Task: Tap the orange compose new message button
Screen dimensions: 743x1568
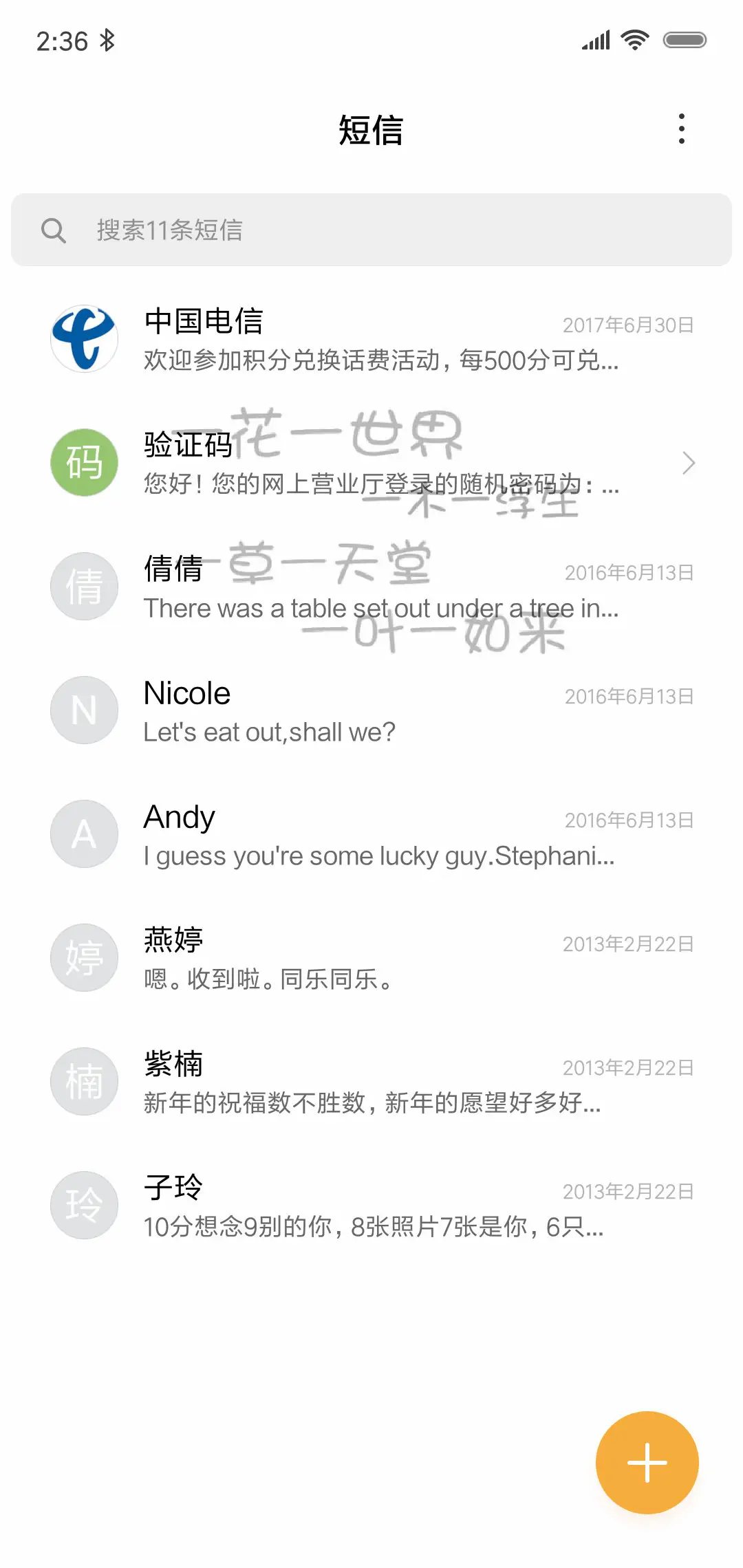Action: tap(646, 1462)
